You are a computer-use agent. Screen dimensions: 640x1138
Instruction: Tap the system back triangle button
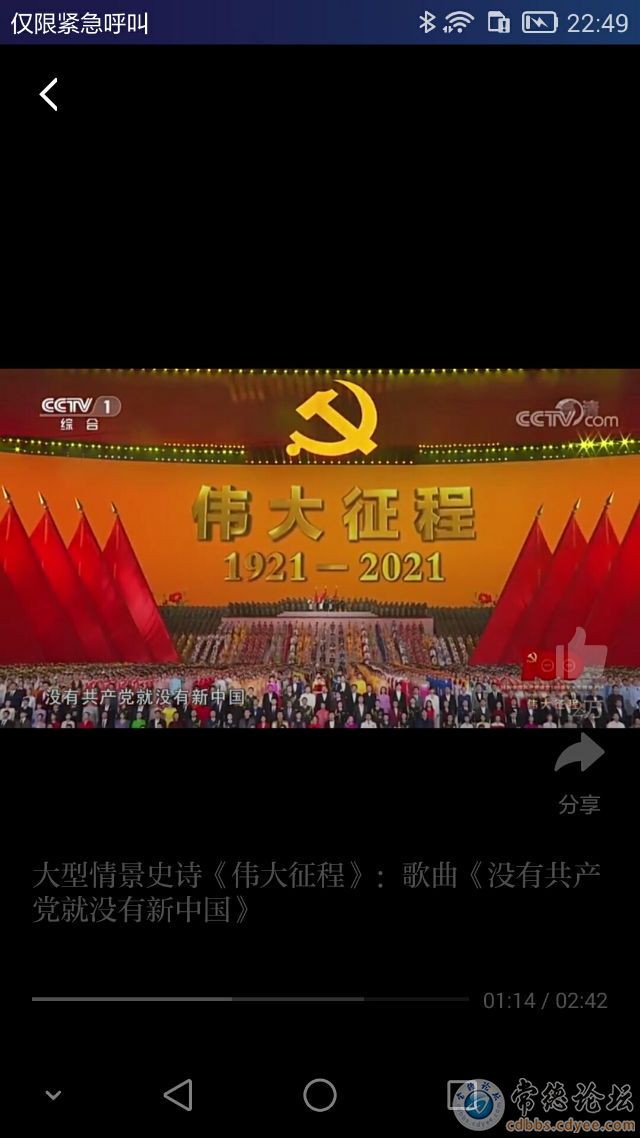tap(178, 1095)
